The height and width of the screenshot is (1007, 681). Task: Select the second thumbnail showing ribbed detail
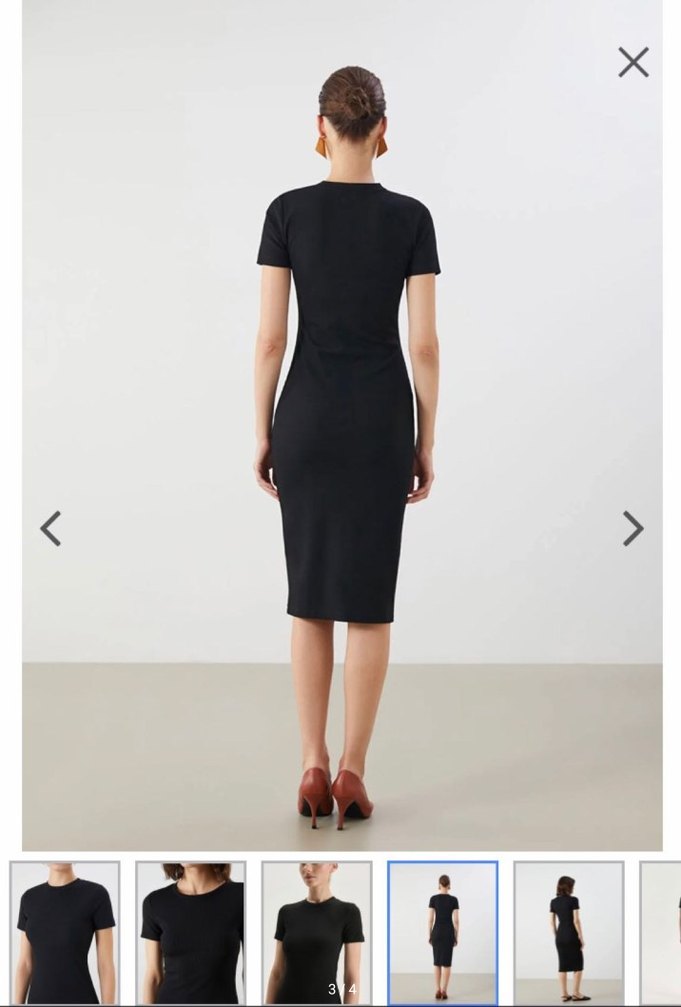(x=191, y=932)
